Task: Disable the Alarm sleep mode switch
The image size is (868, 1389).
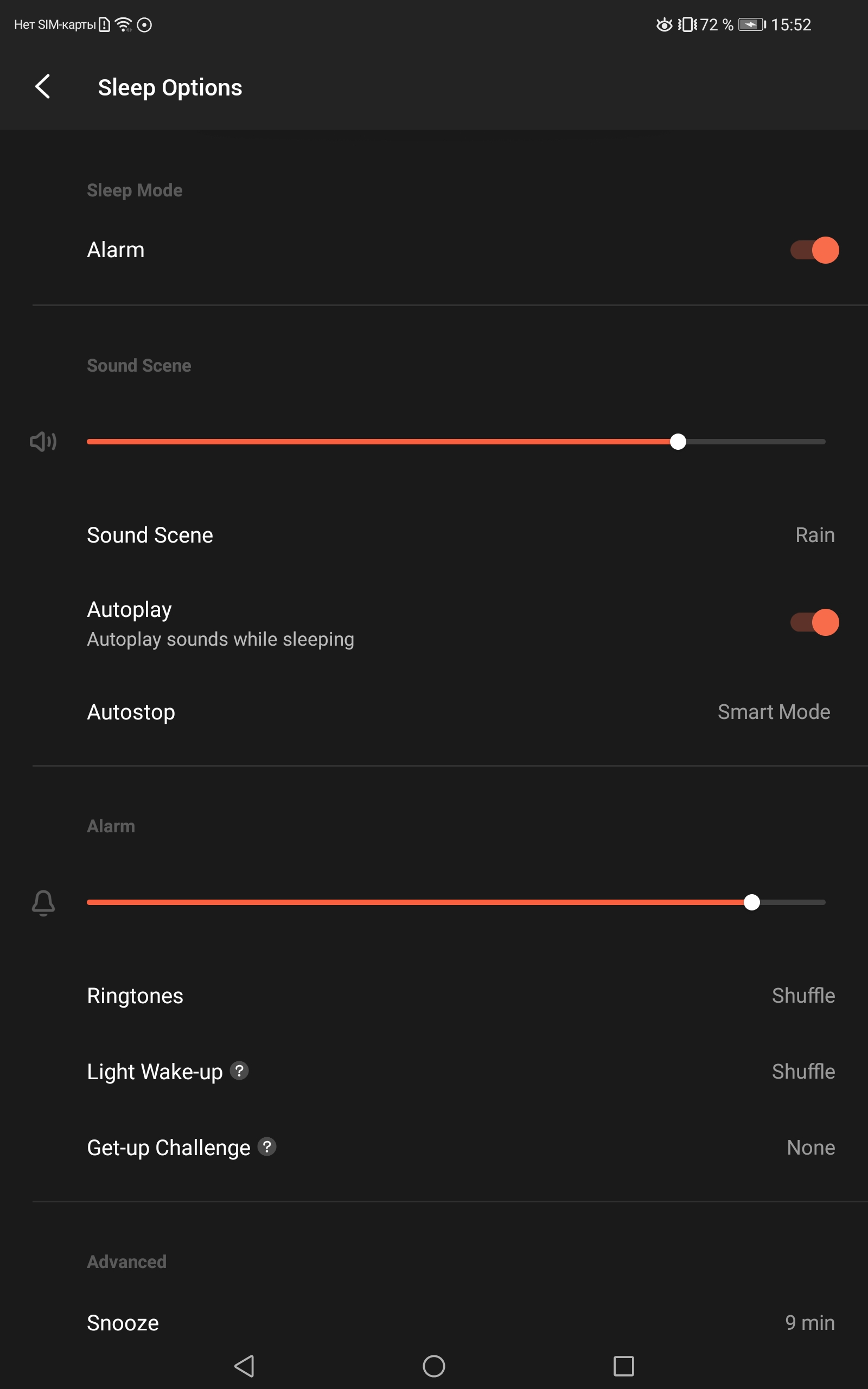Action: pos(814,250)
